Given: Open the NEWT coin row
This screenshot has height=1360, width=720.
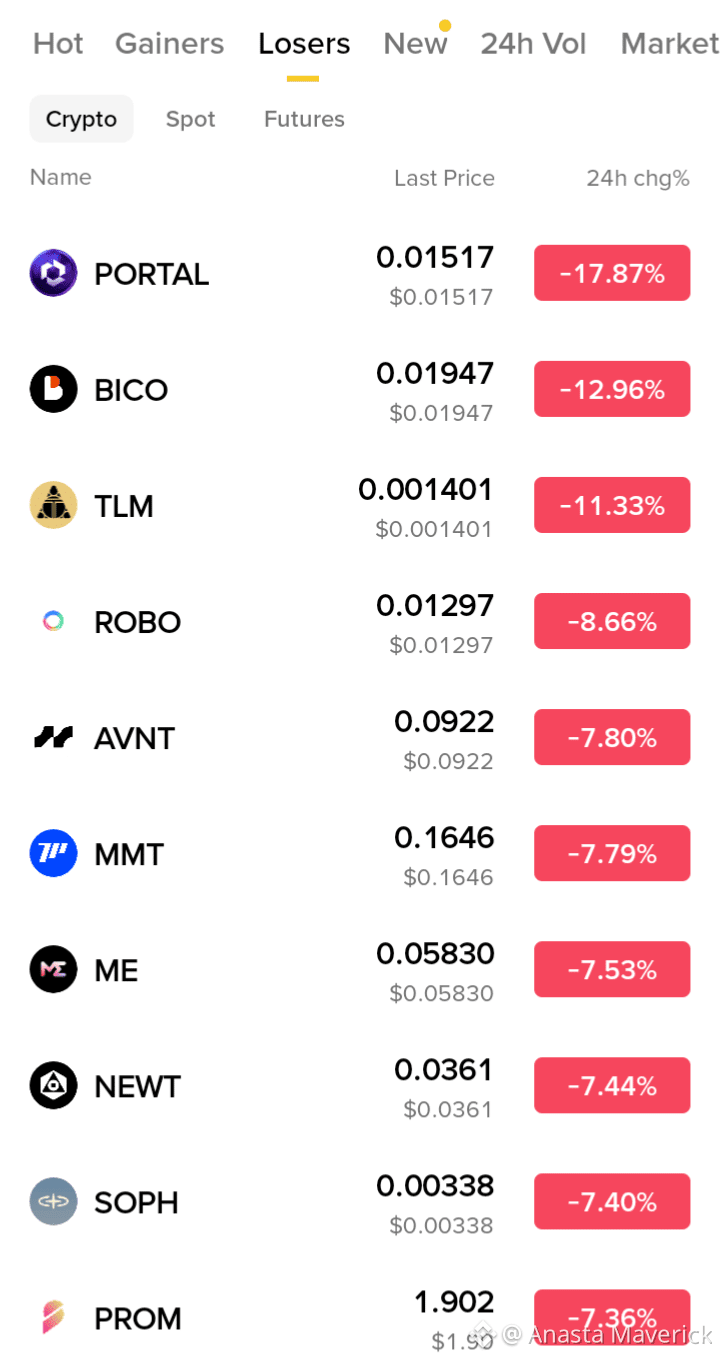Looking at the screenshot, I should click(x=360, y=1085).
